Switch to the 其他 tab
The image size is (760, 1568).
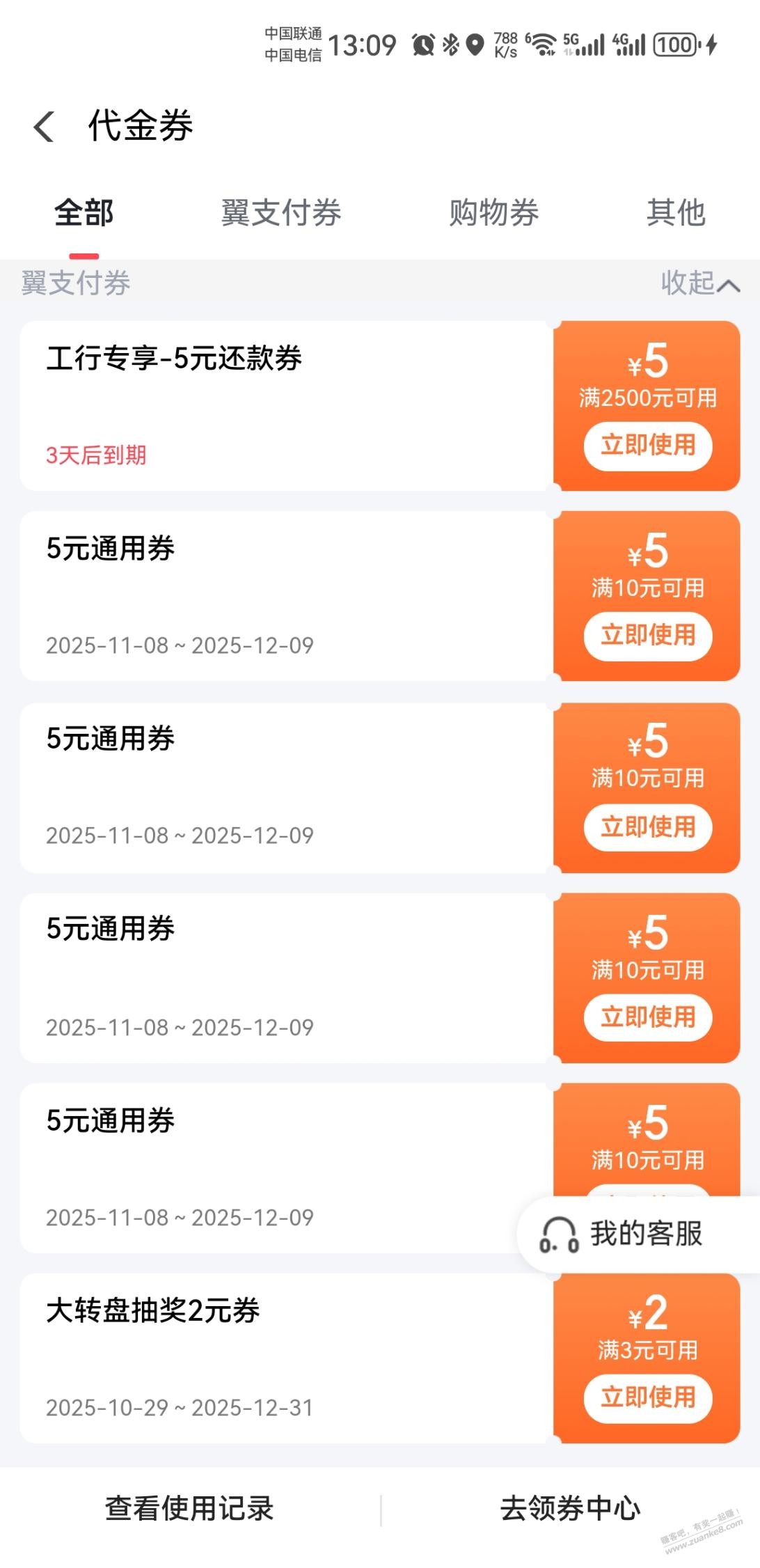coord(676,213)
